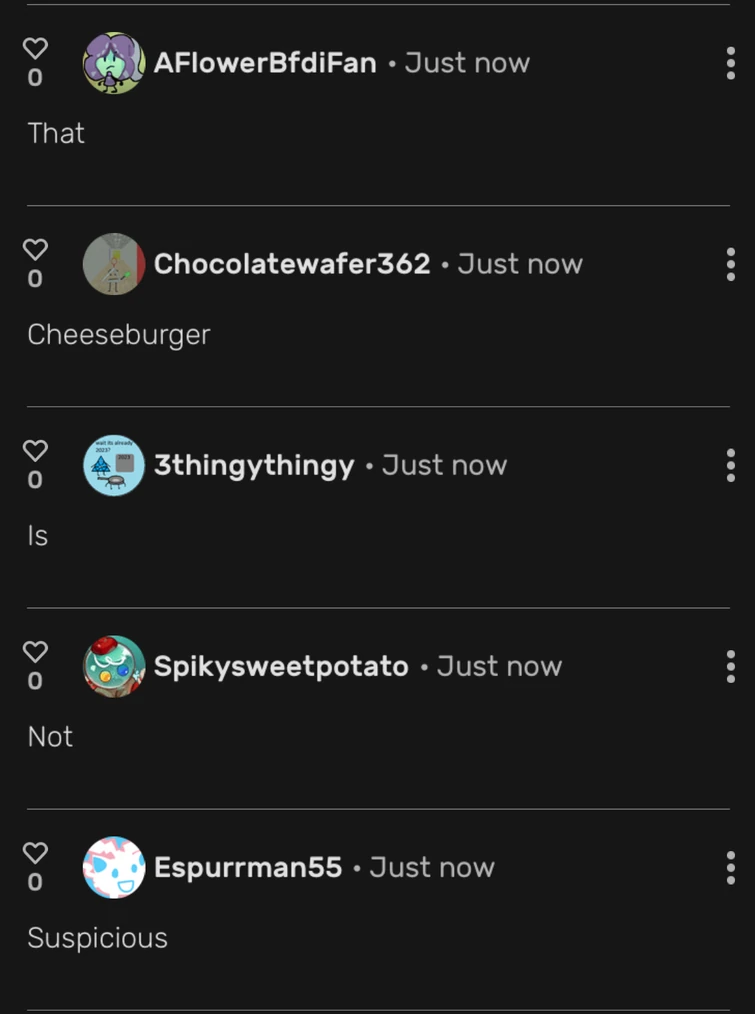Open Espurrman55's avatar
The width and height of the screenshot is (755, 1014).
tap(114, 867)
